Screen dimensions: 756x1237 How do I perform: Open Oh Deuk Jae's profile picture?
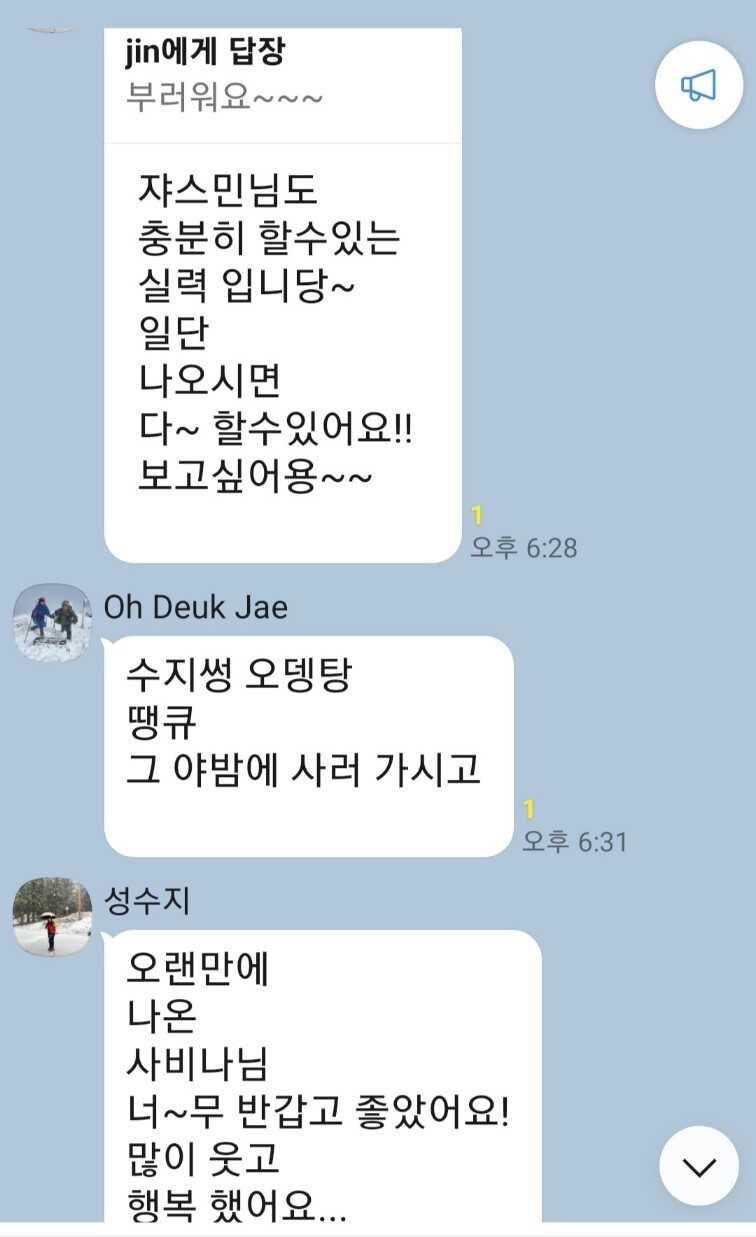coord(52,622)
